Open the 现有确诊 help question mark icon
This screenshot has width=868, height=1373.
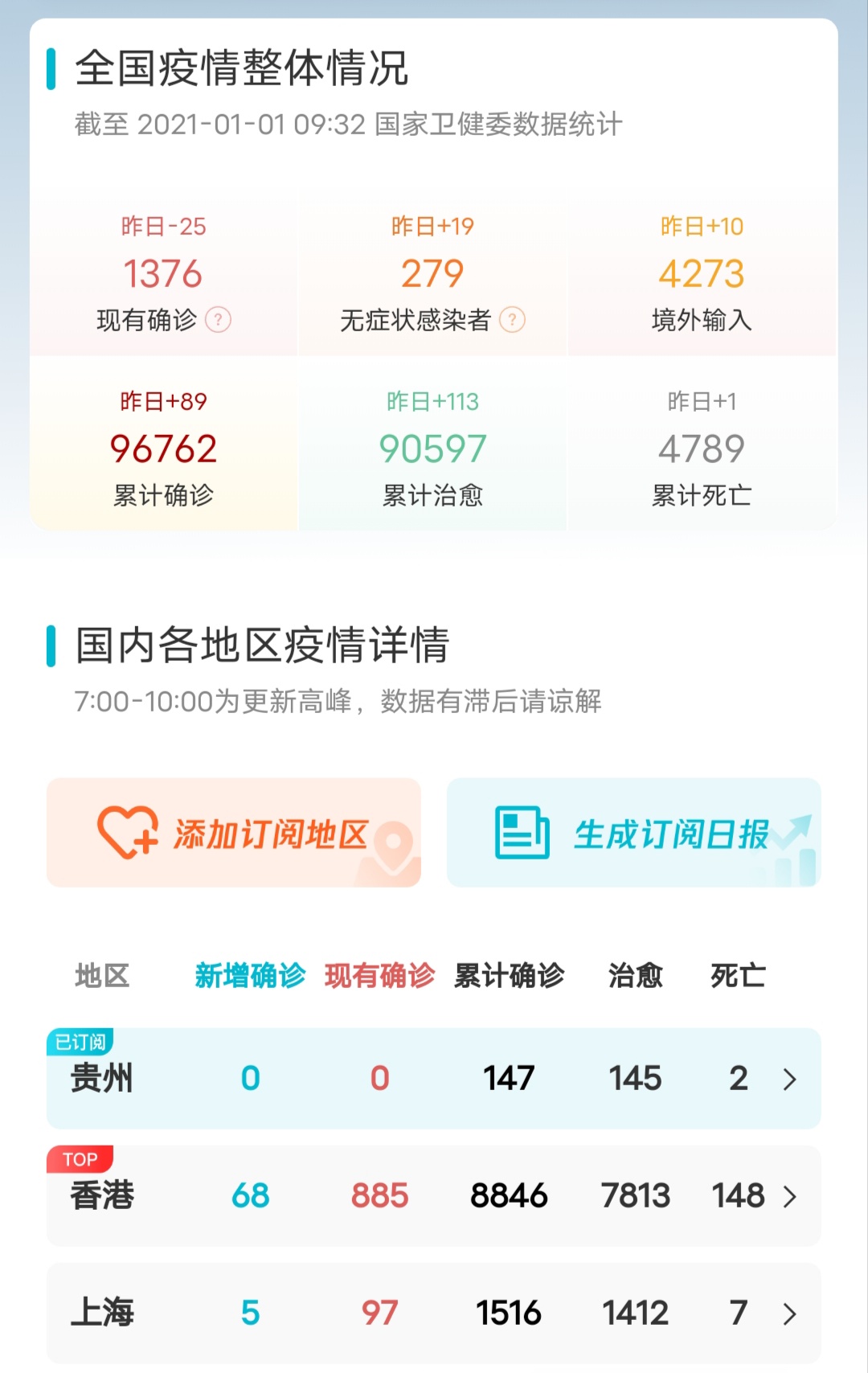pyautogui.click(x=219, y=320)
